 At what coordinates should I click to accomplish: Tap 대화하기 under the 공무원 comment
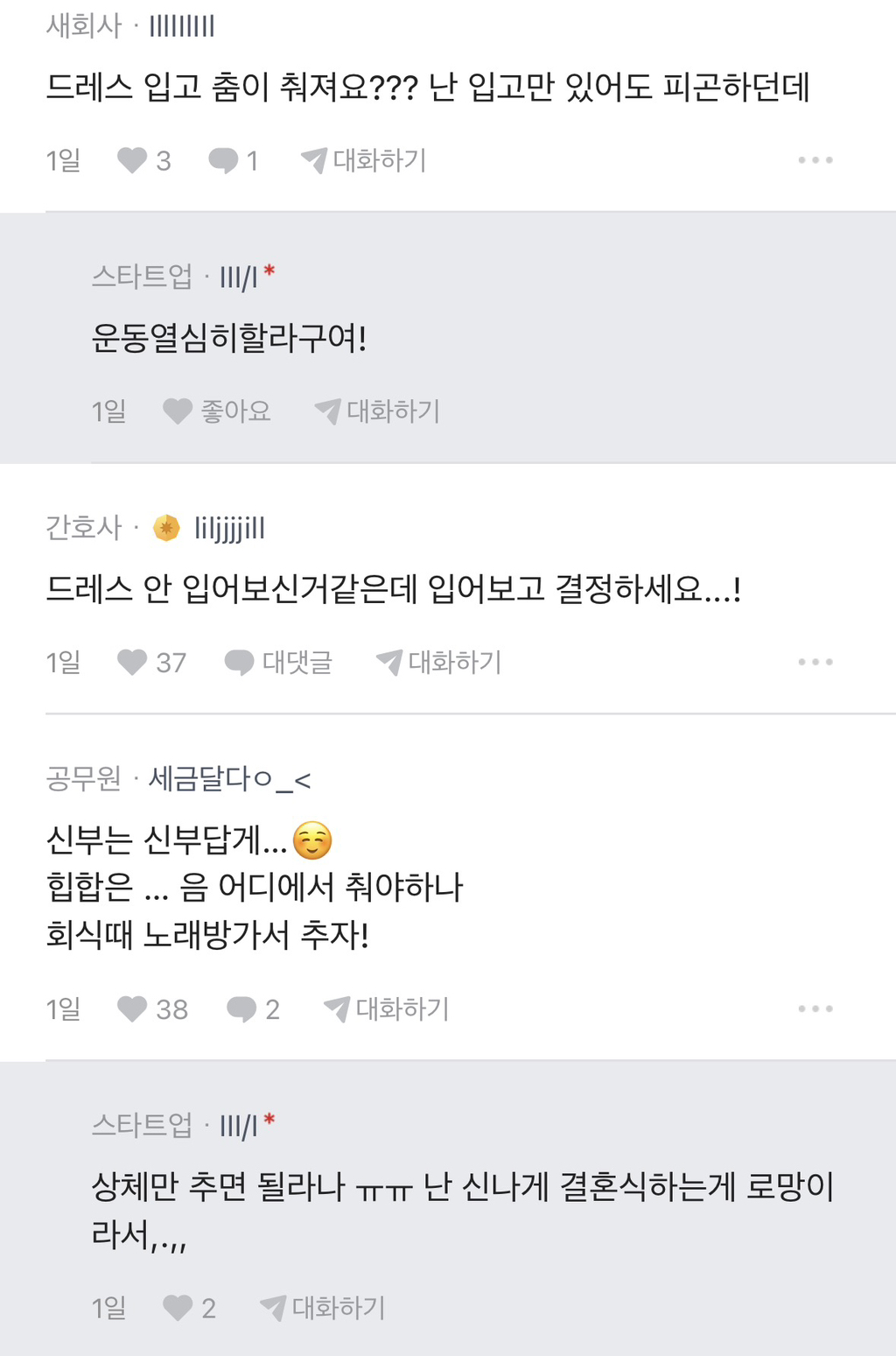(386, 1008)
